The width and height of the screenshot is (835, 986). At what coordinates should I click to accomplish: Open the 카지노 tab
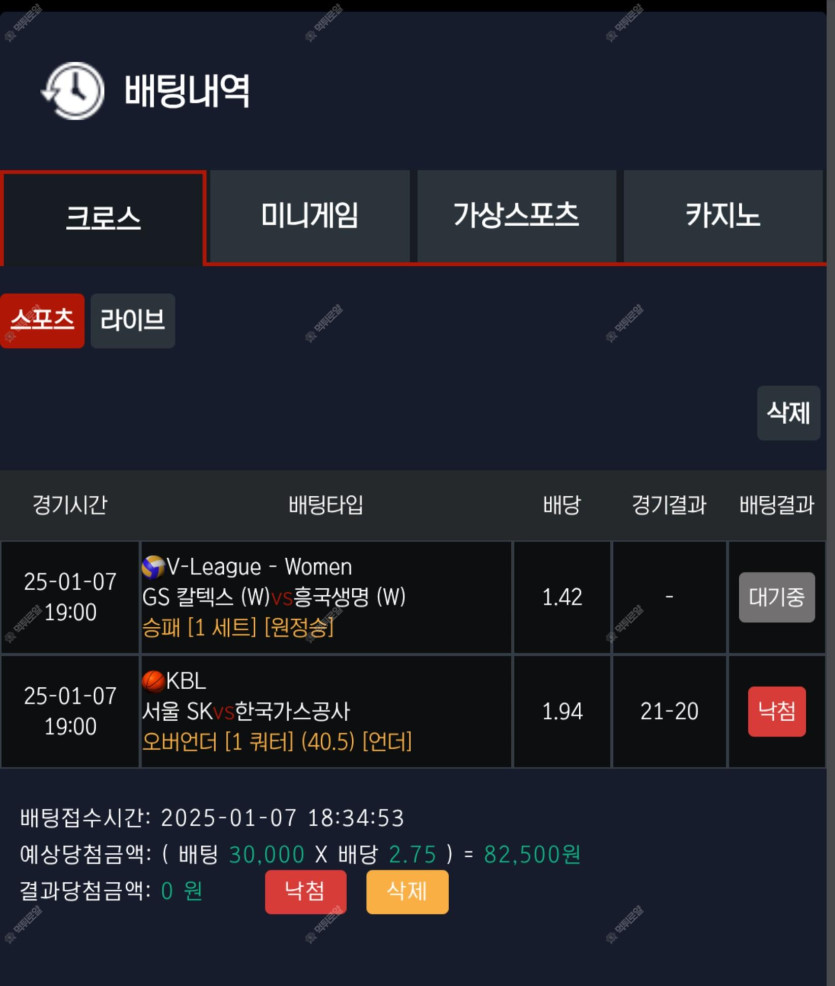[723, 216]
